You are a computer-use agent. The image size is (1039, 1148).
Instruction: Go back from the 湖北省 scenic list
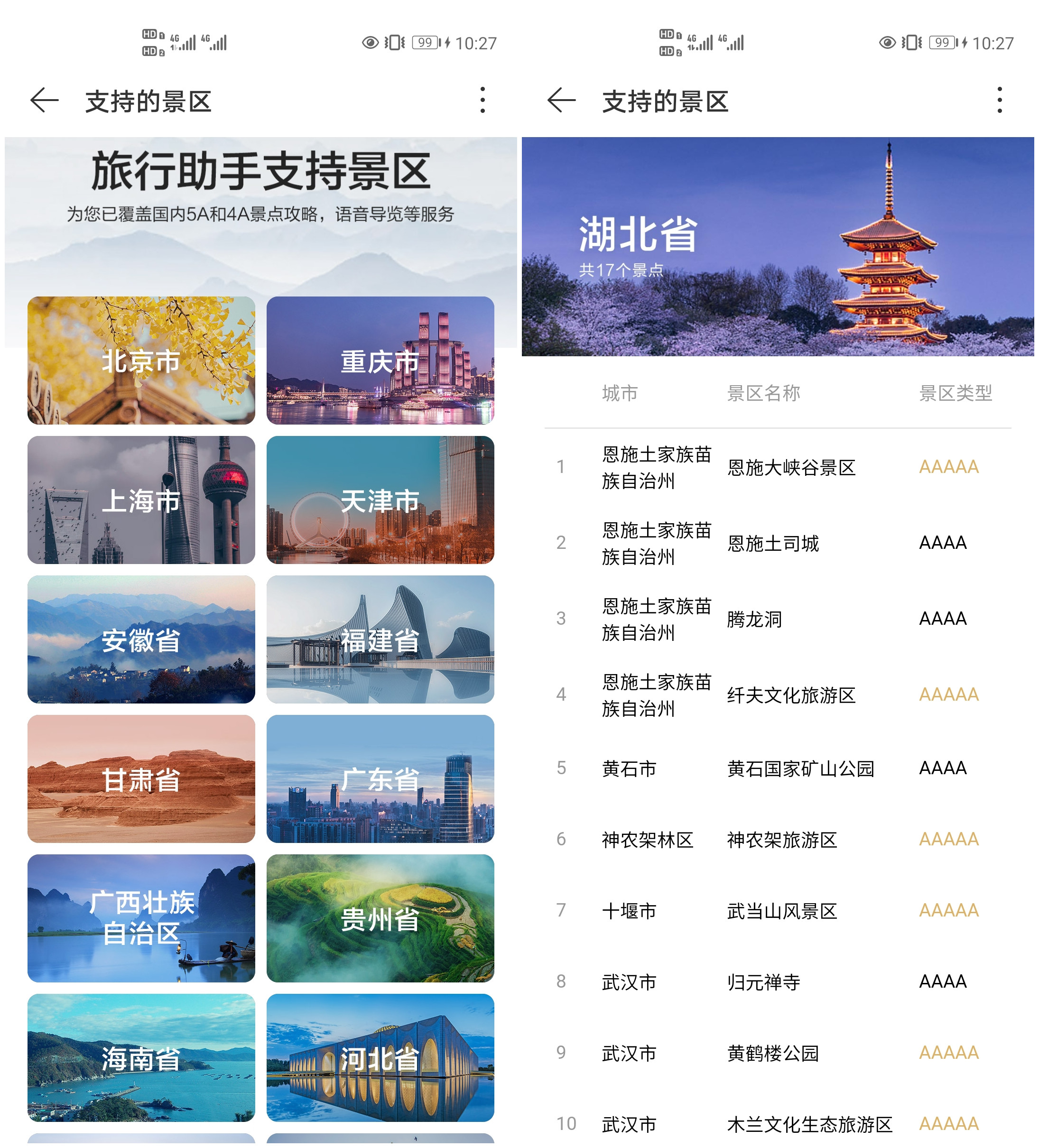click(562, 101)
